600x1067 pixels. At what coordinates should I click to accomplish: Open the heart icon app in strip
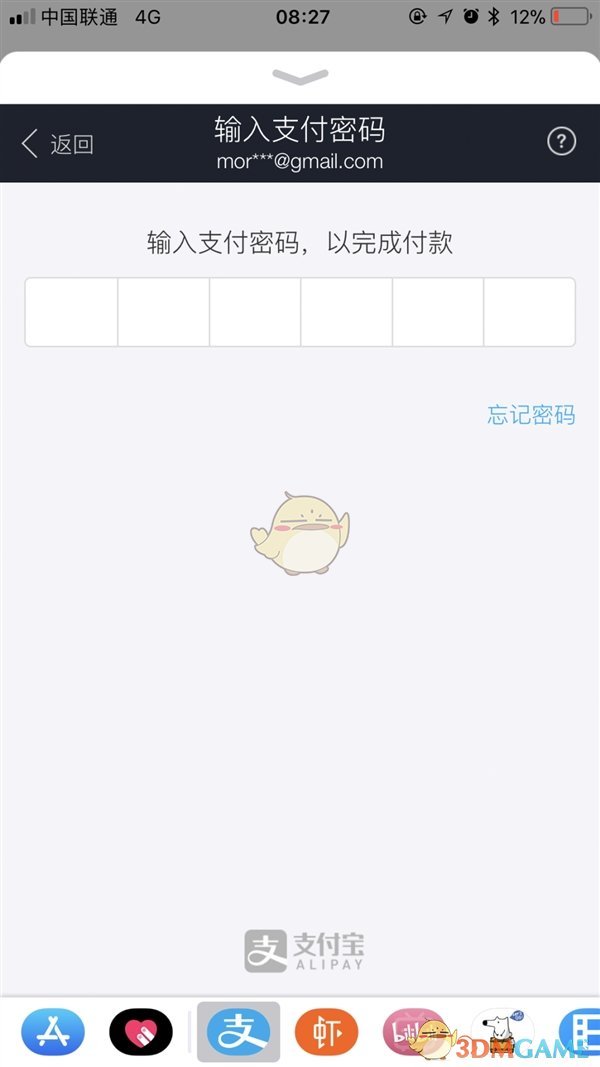point(141,1032)
